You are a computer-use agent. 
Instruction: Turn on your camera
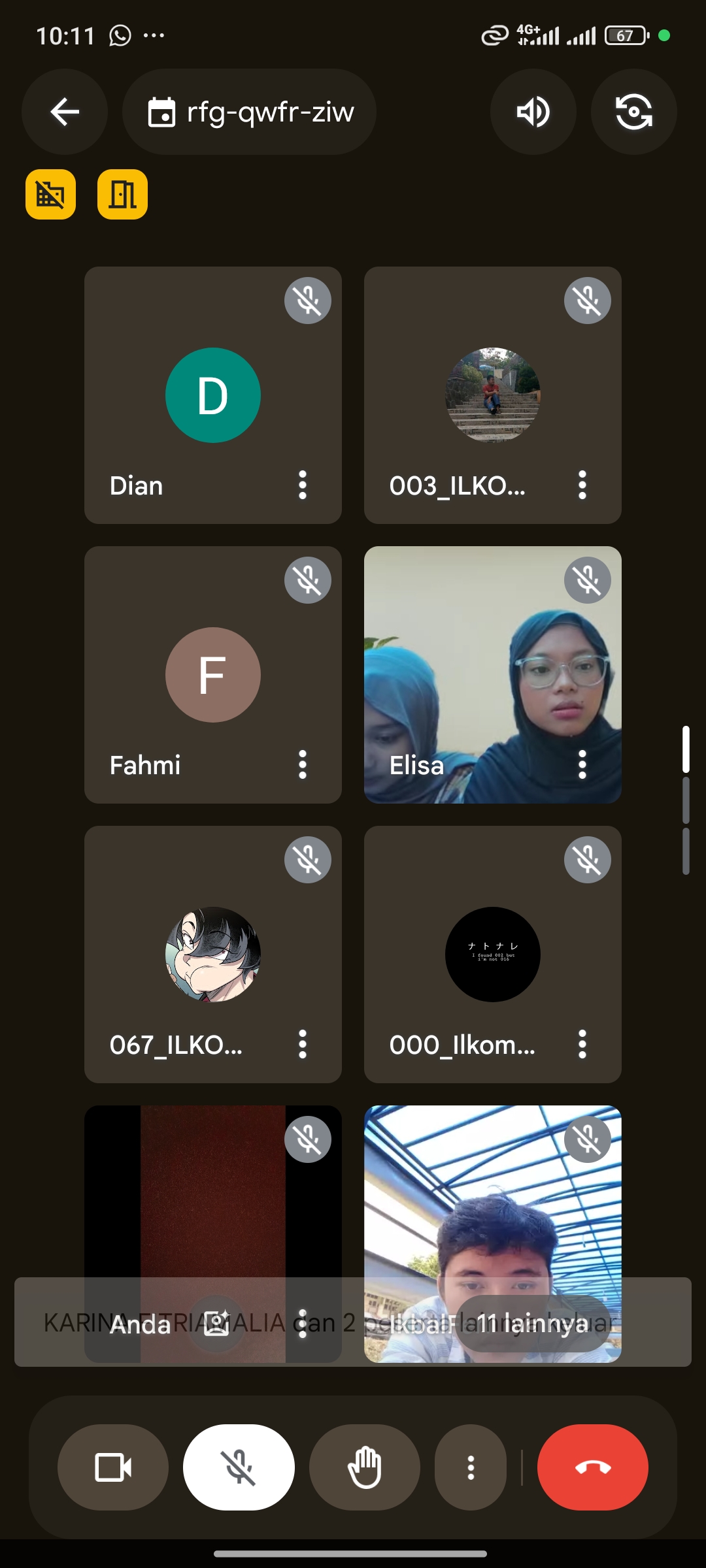pyautogui.click(x=113, y=1467)
